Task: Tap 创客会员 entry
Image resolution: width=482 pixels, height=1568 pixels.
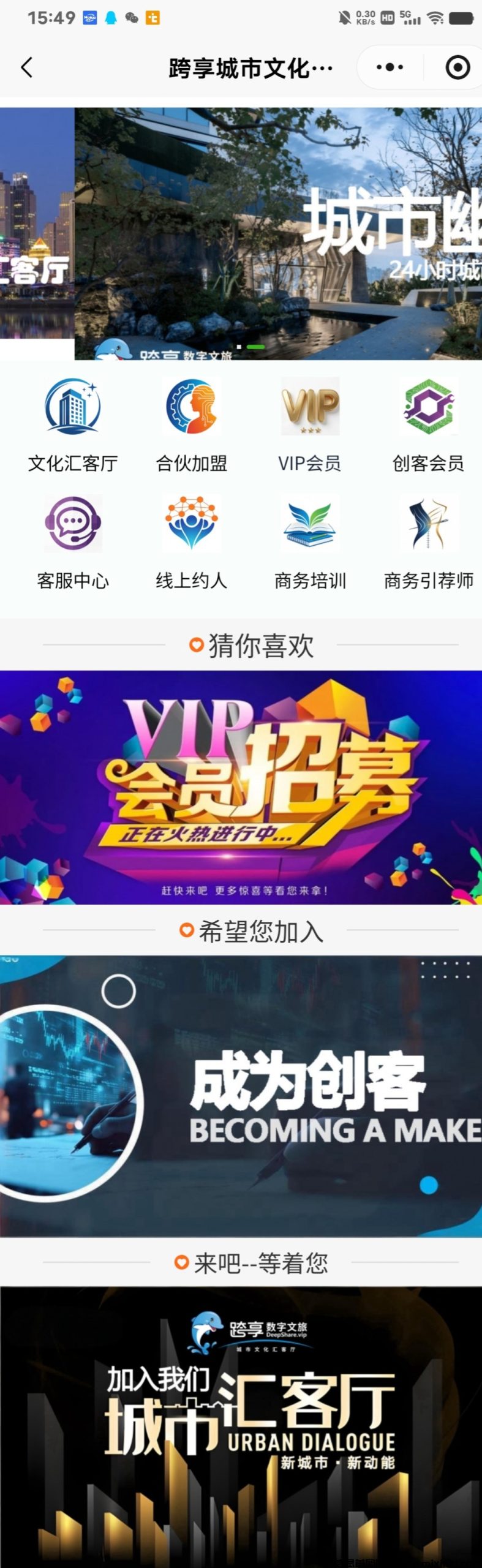Action: pos(428,424)
